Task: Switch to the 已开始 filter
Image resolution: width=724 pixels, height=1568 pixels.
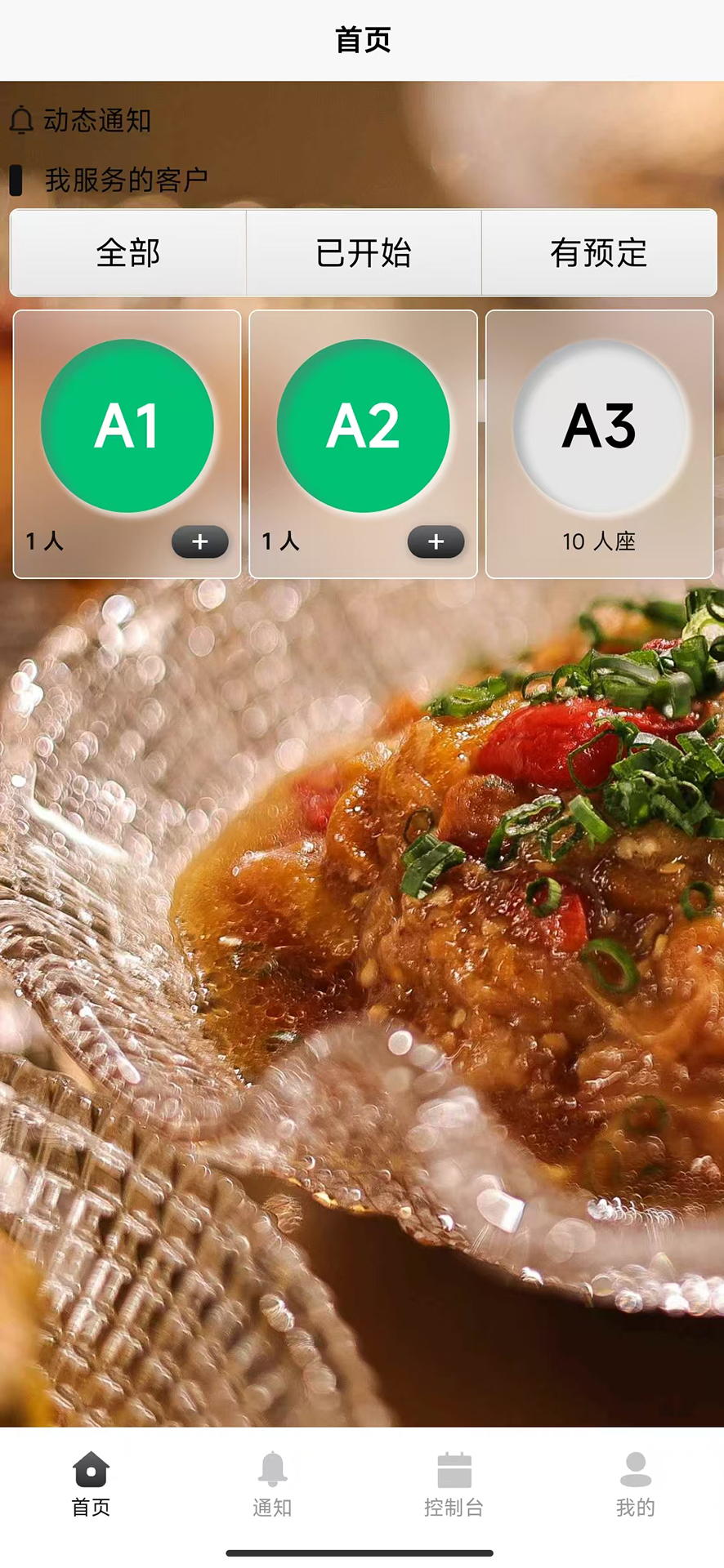Action: pos(364,253)
